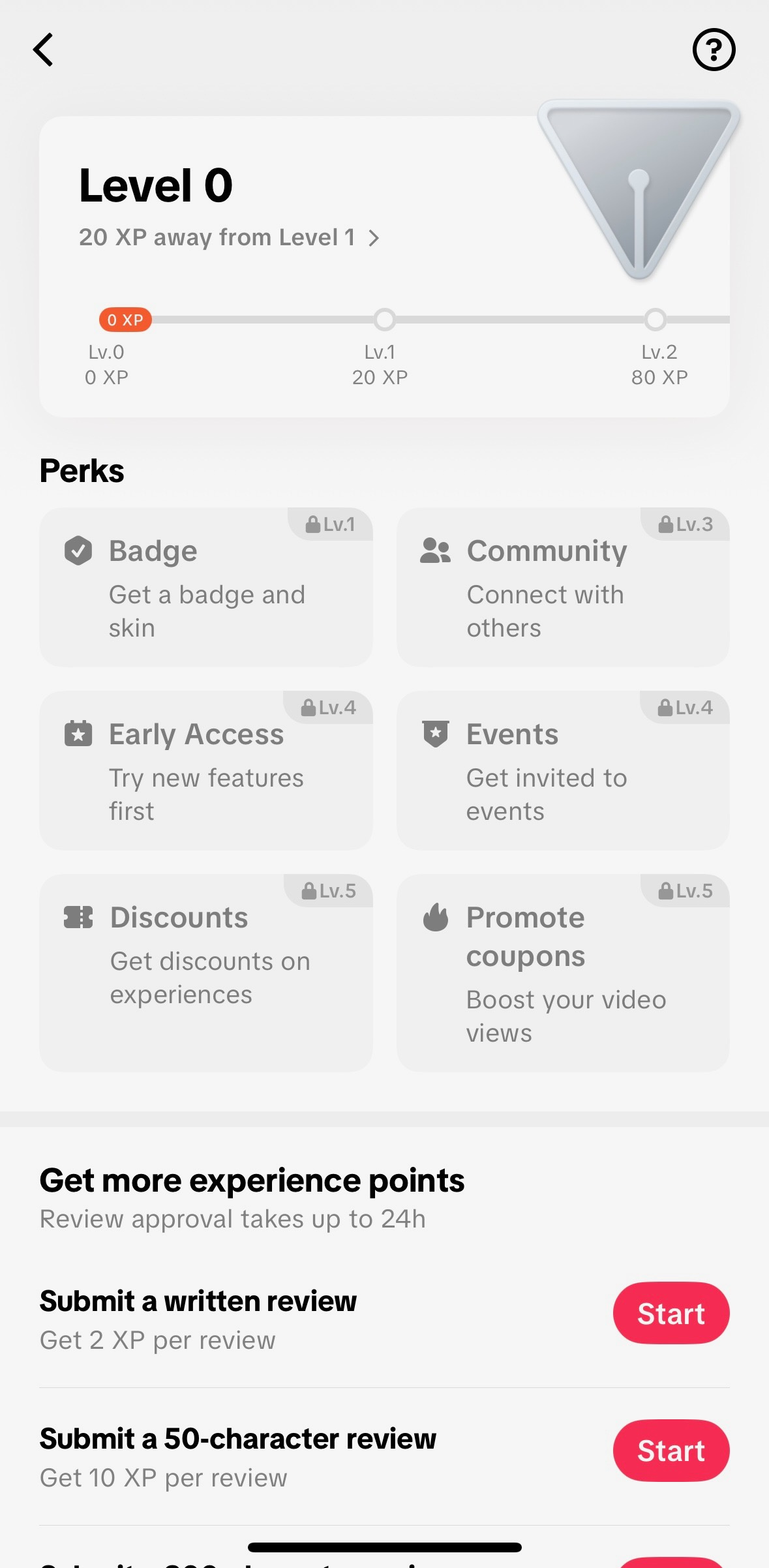Tap Start for the 50-character review
This screenshot has height=1568, width=769.
point(671,1451)
